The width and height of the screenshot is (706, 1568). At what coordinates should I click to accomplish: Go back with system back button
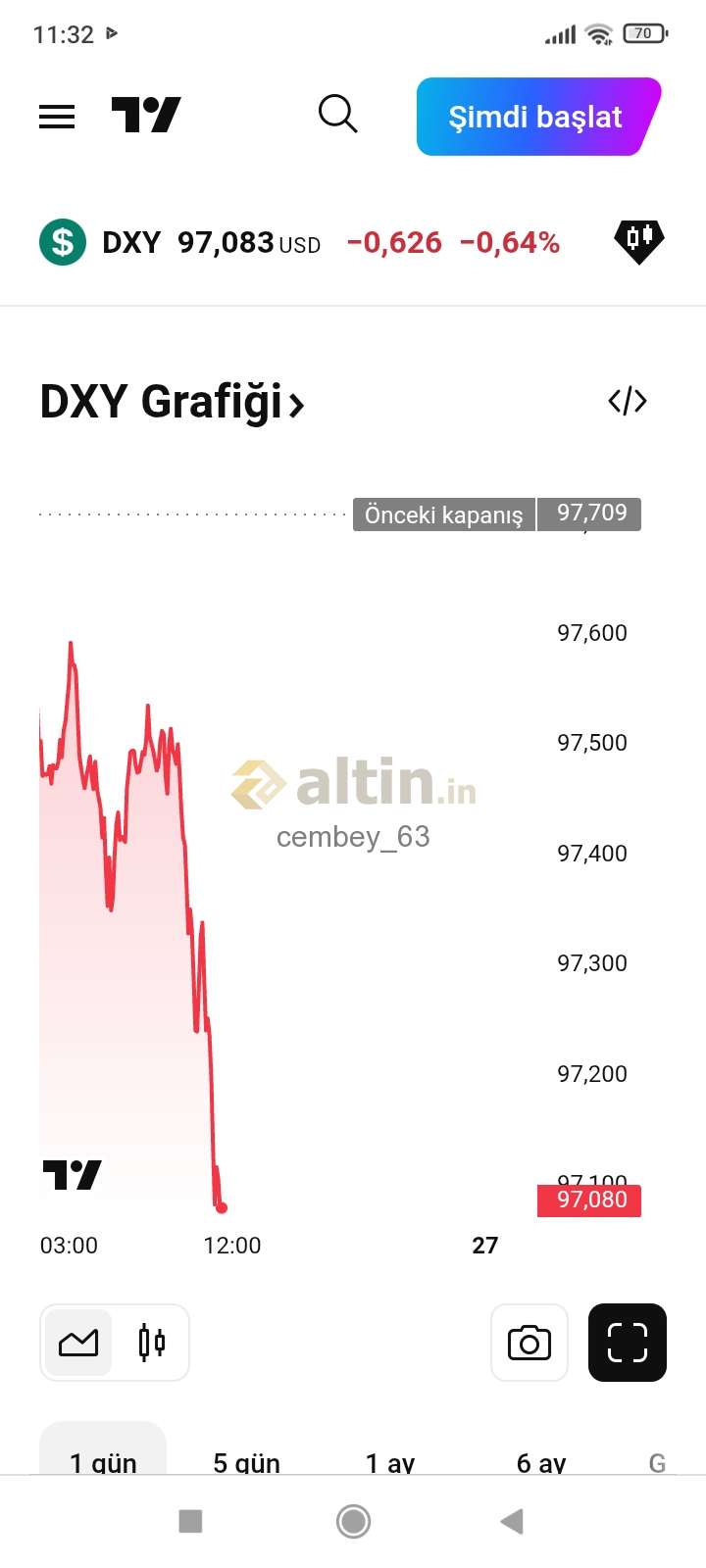click(x=512, y=1521)
